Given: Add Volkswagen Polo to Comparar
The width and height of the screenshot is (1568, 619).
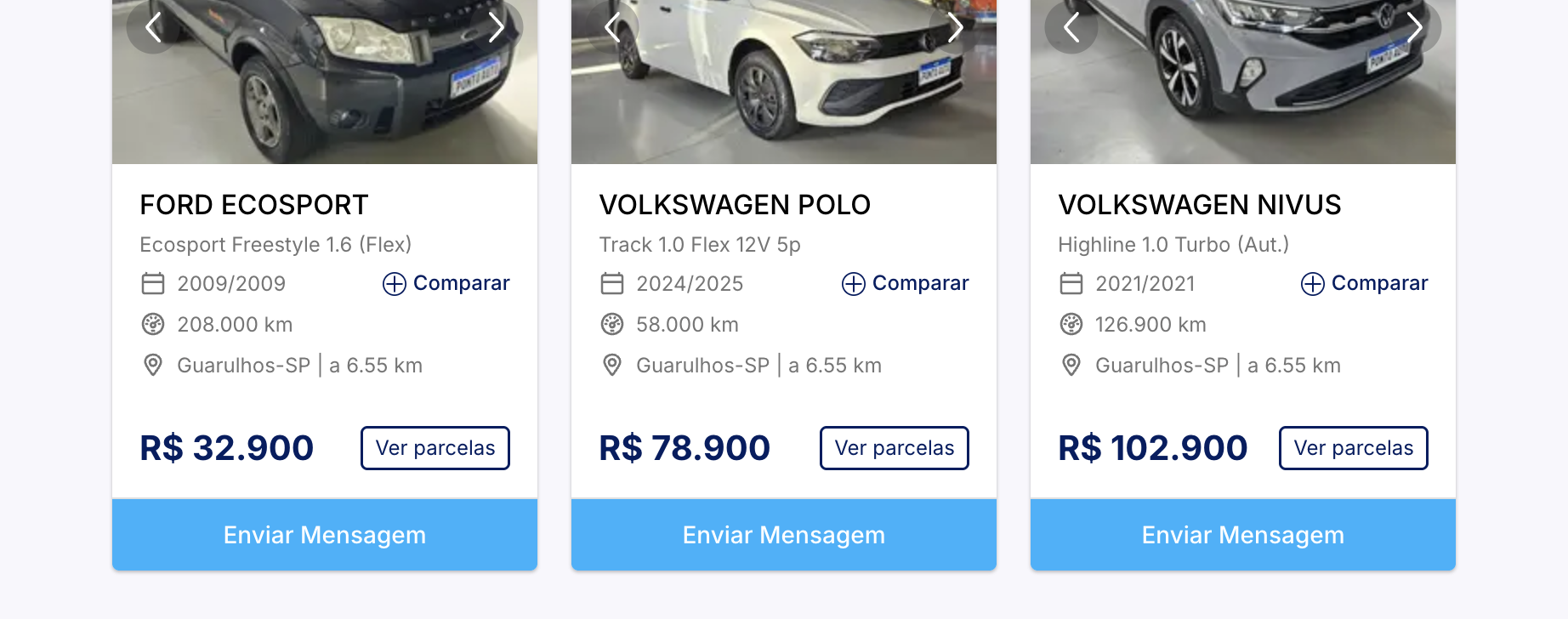Looking at the screenshot, I should 906,283.
